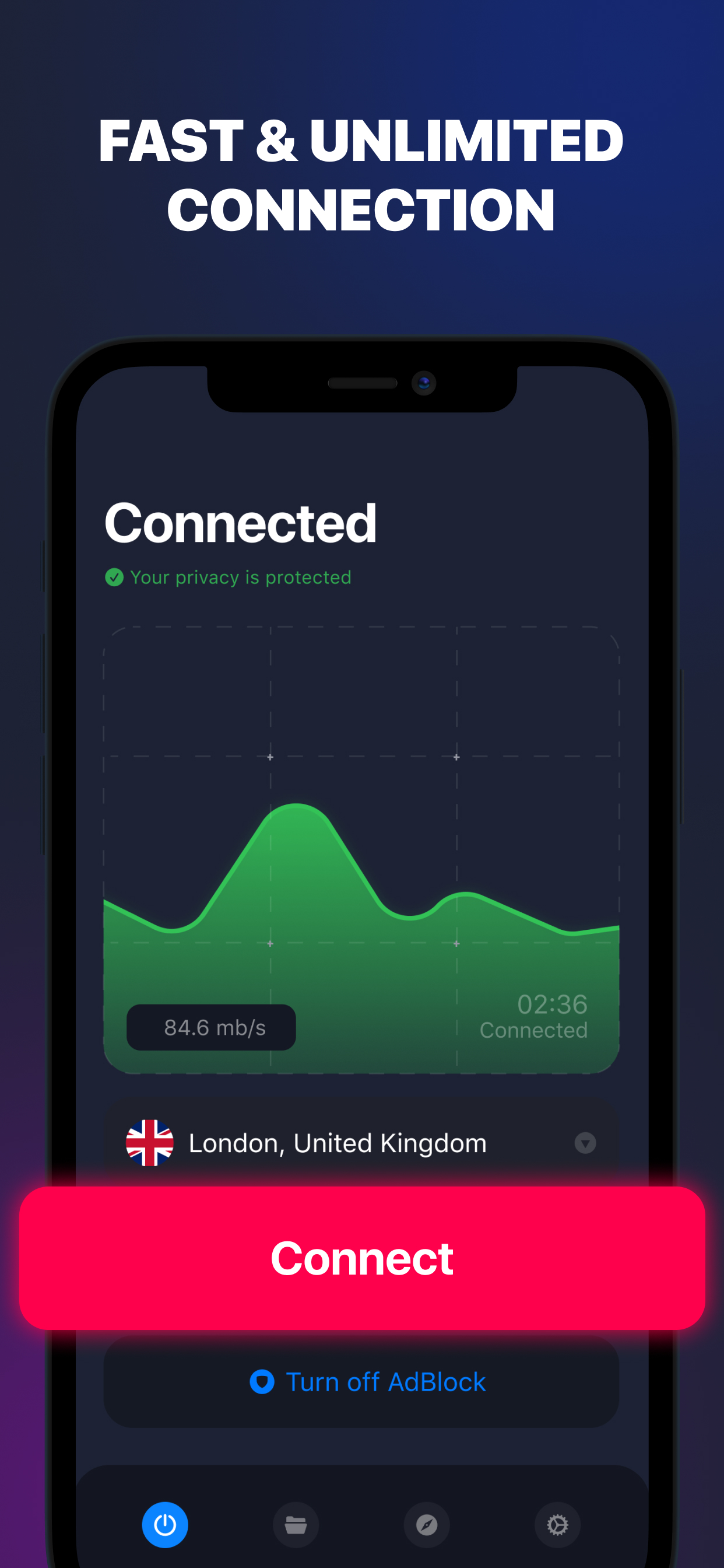Screen dimensions: 724x1568
Task: Tap the blue power icon to disconnect VPN
Action: pos(165,1525)
